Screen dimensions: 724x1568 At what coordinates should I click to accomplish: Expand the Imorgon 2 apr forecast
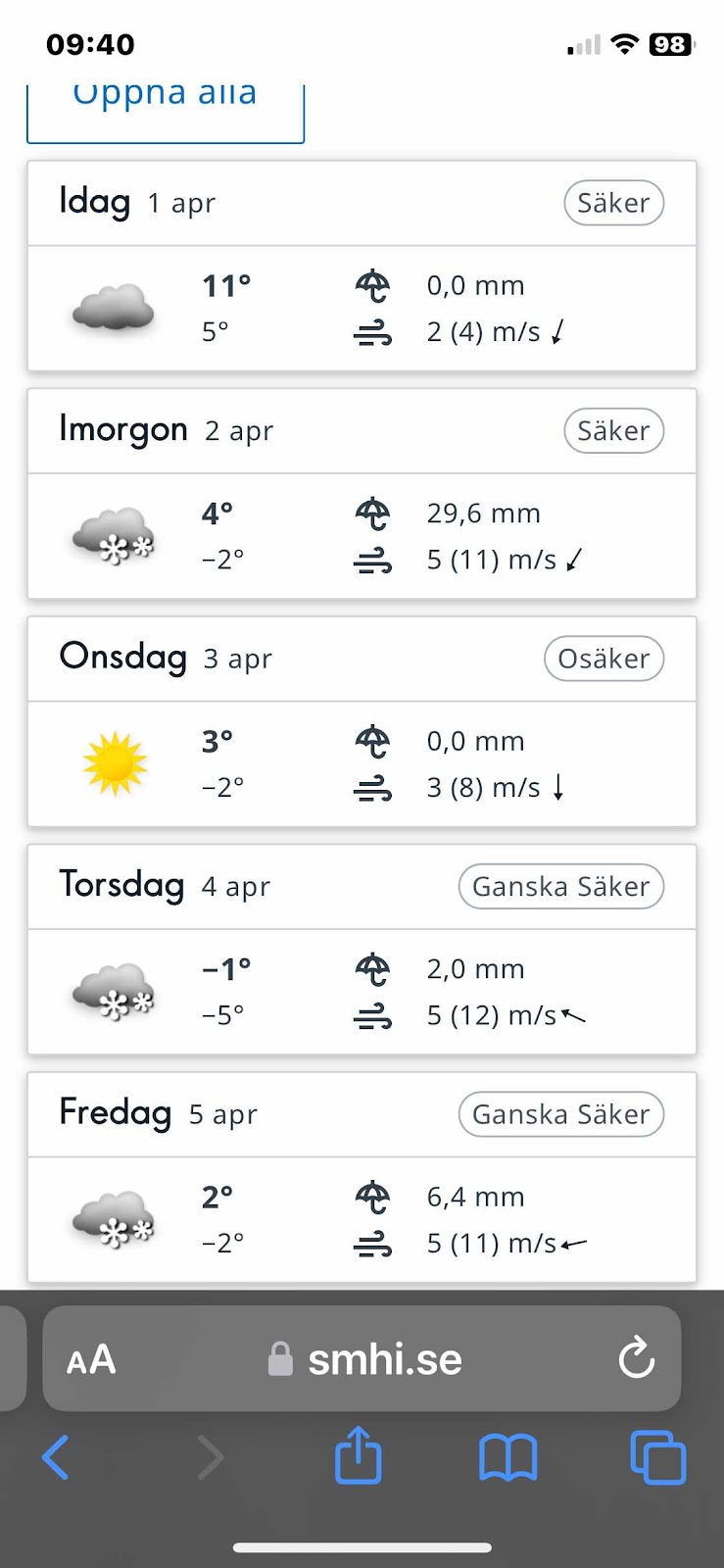coord(362,431)
